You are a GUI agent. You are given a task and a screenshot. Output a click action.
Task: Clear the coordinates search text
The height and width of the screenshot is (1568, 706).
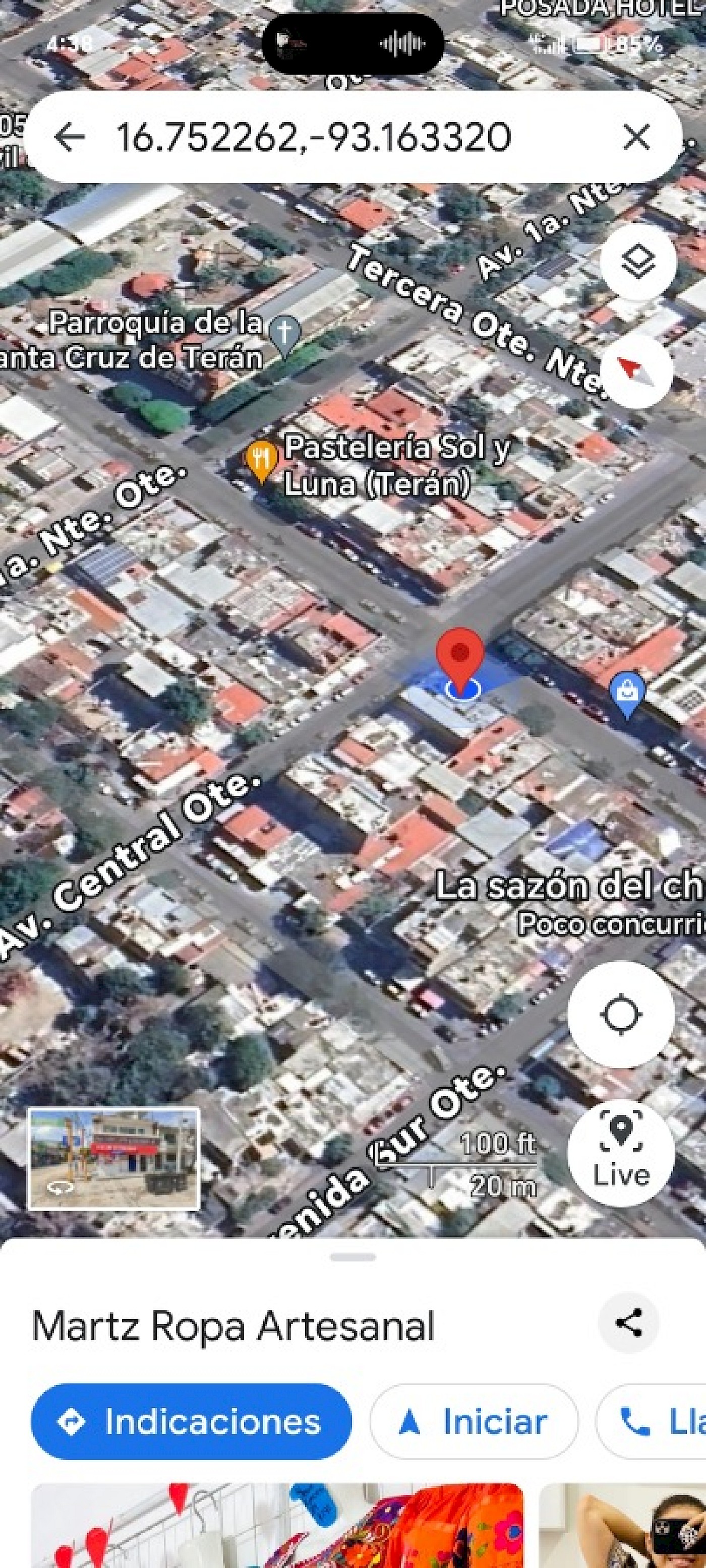(x=636, y=137)
